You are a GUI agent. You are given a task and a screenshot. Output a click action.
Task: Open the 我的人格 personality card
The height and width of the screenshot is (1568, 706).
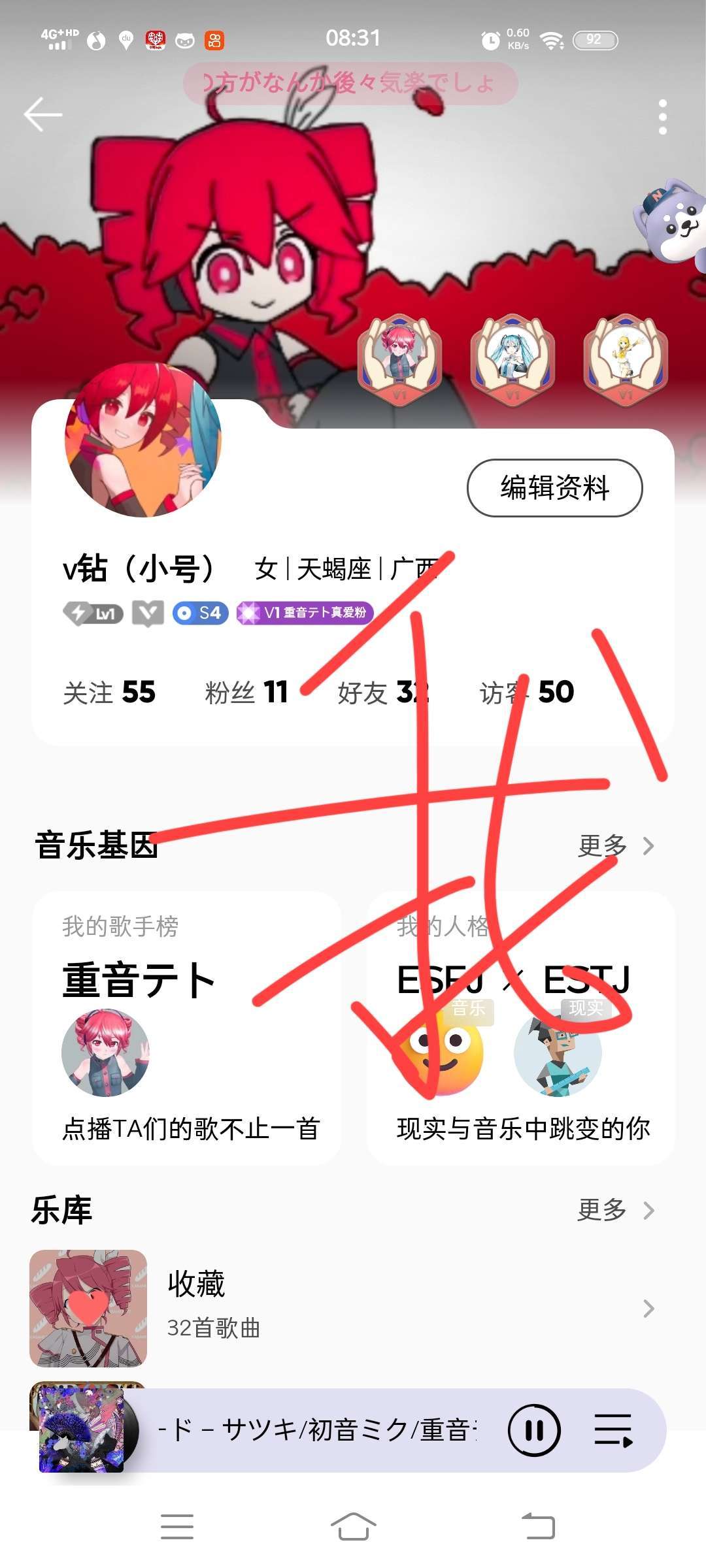[x=521, y=1027]
